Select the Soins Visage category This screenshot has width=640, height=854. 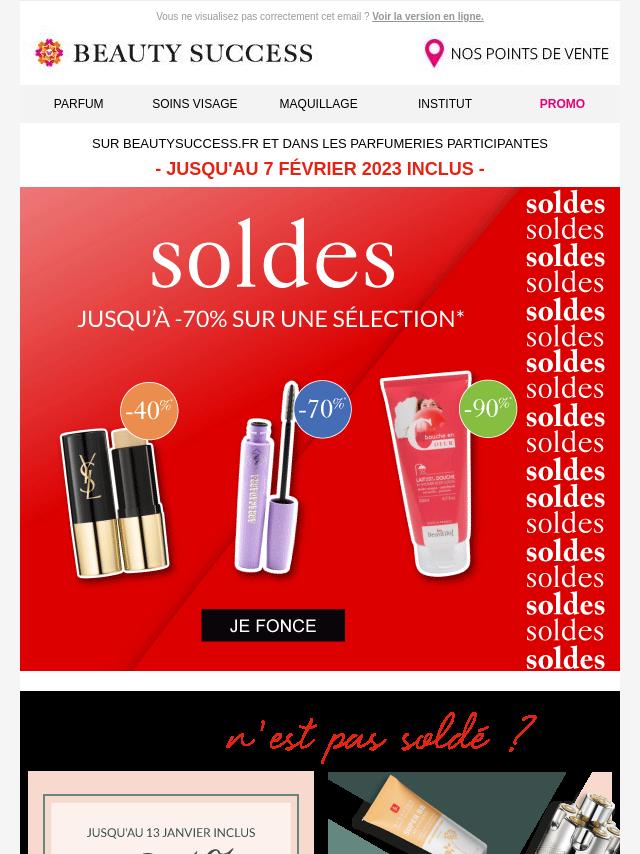coord(195,104)
